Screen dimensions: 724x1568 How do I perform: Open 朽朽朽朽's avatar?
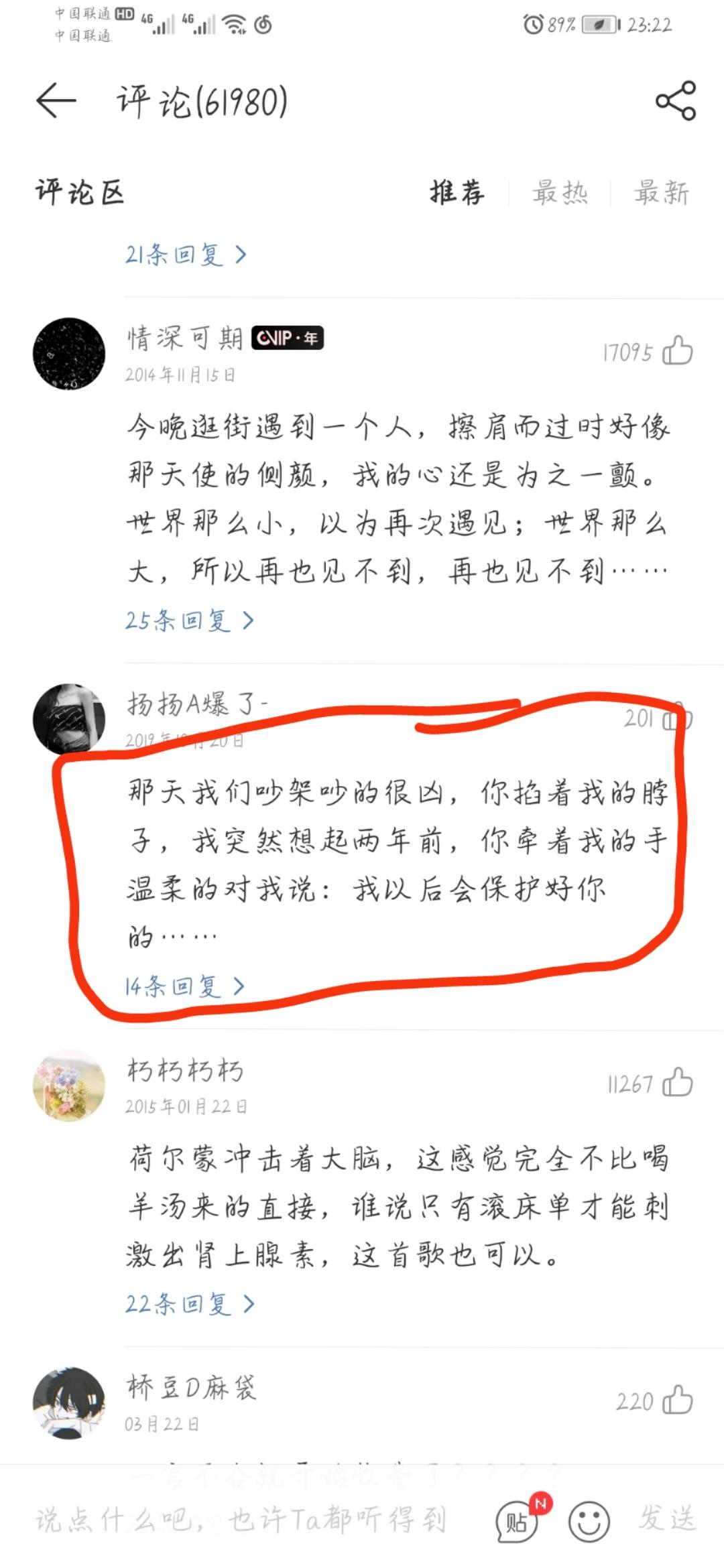click(69, 1086)
